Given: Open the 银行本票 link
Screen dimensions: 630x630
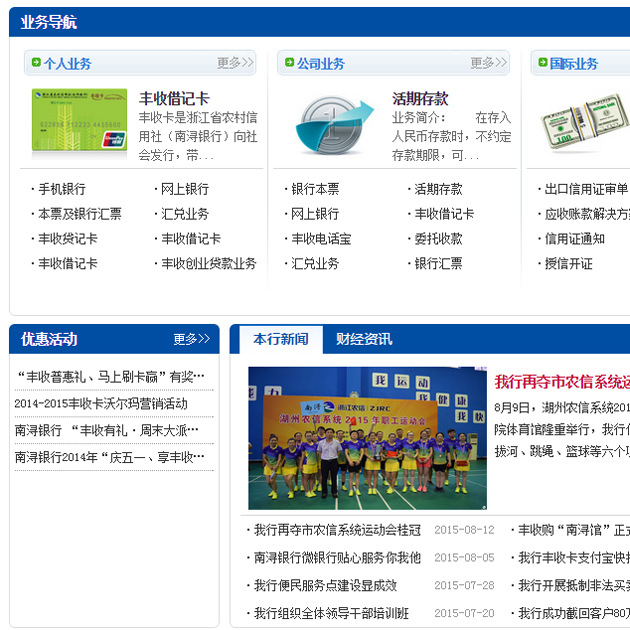Looking at the screenshot, I should click(x=315, y=189).
